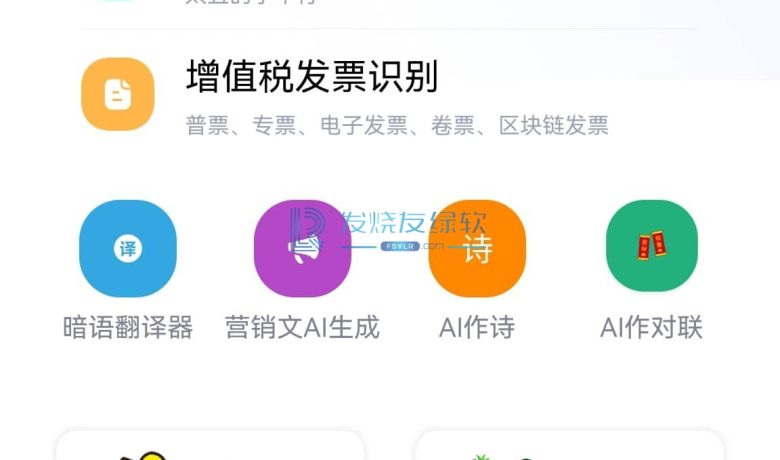Select the AI作对联 tool
Viewport: 780px width, 460px height.
pos(651,247)
